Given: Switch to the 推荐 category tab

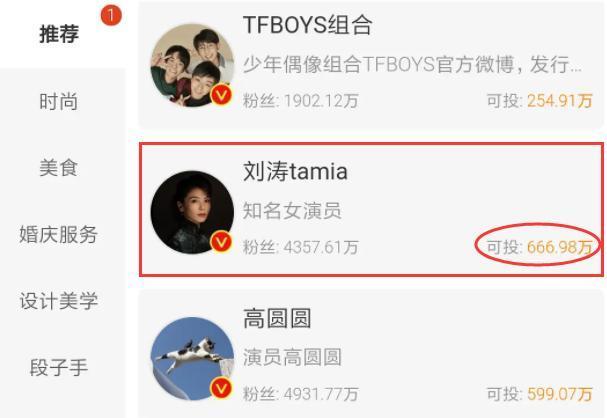Looking at the screenshot, I should [x=58, y=35].
